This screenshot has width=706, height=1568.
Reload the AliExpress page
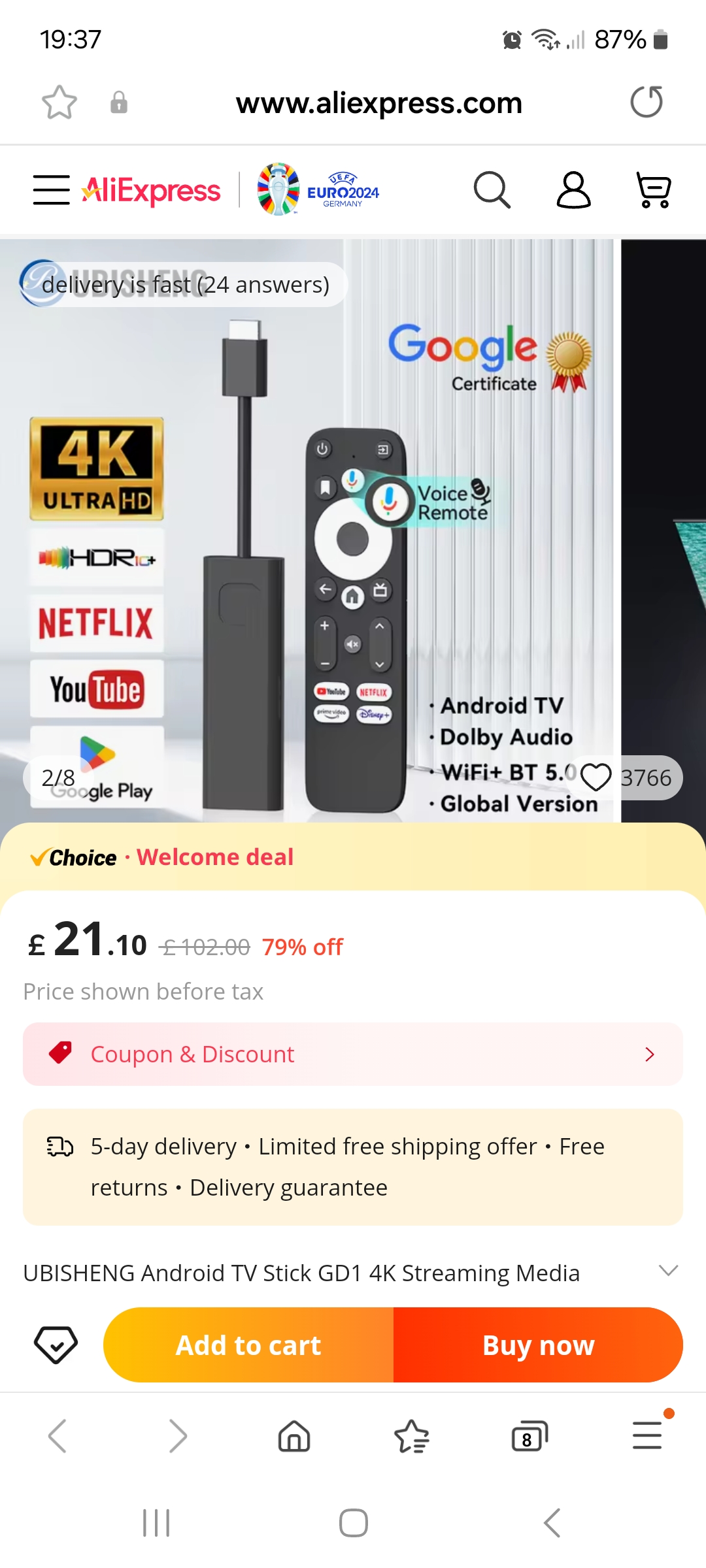[647, 102]
